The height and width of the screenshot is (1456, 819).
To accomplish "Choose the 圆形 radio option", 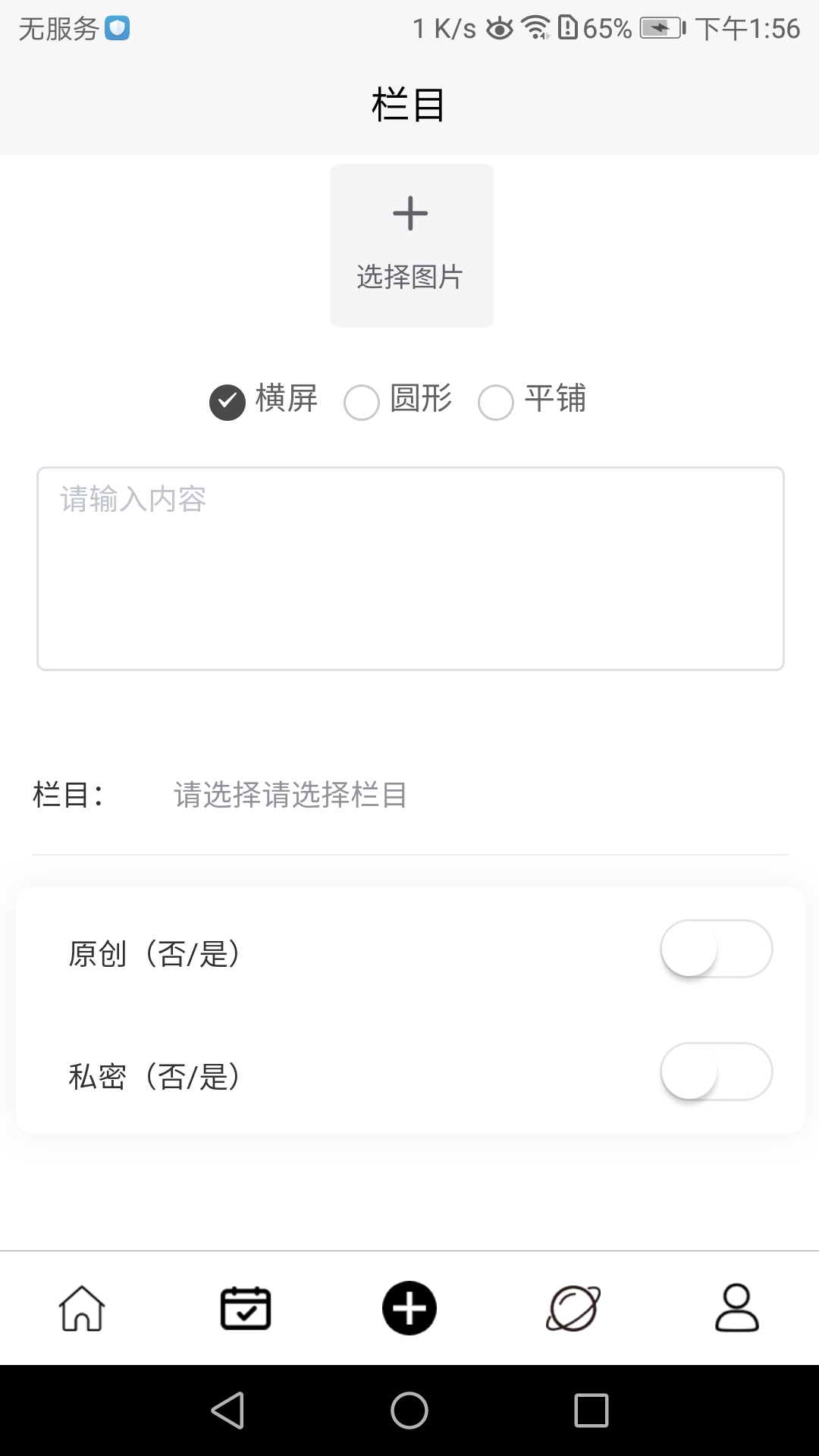I will (362, 402).
